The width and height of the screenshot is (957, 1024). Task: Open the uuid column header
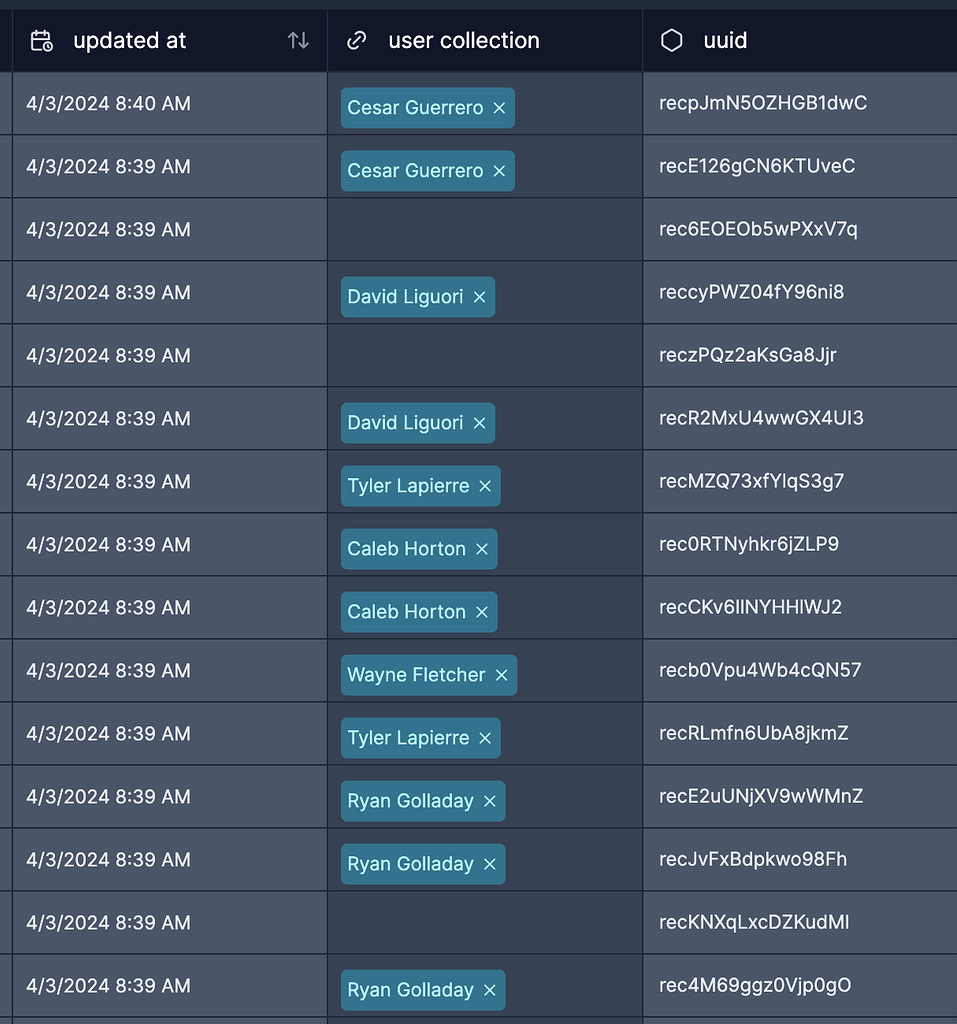[725, 41]
